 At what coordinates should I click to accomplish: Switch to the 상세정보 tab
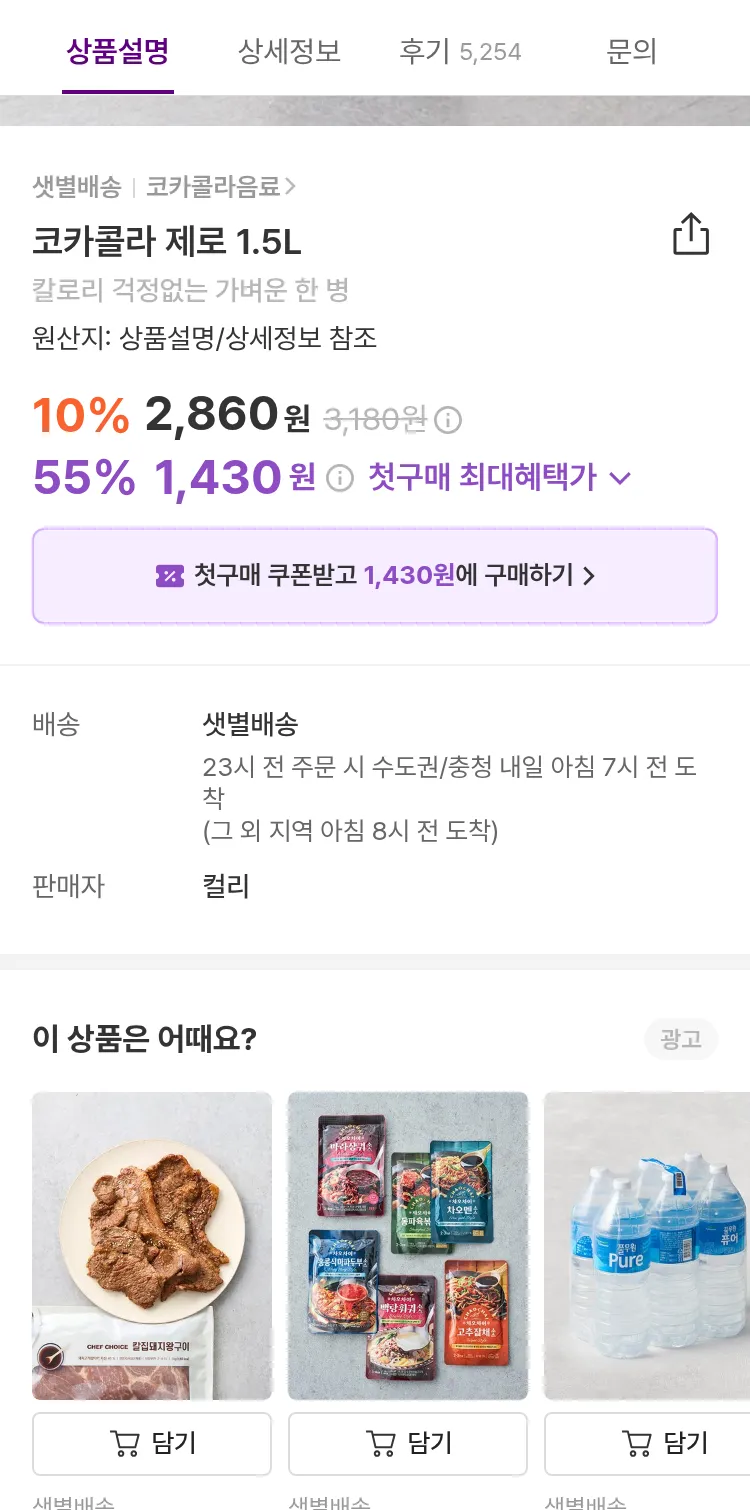coord(290,52)
